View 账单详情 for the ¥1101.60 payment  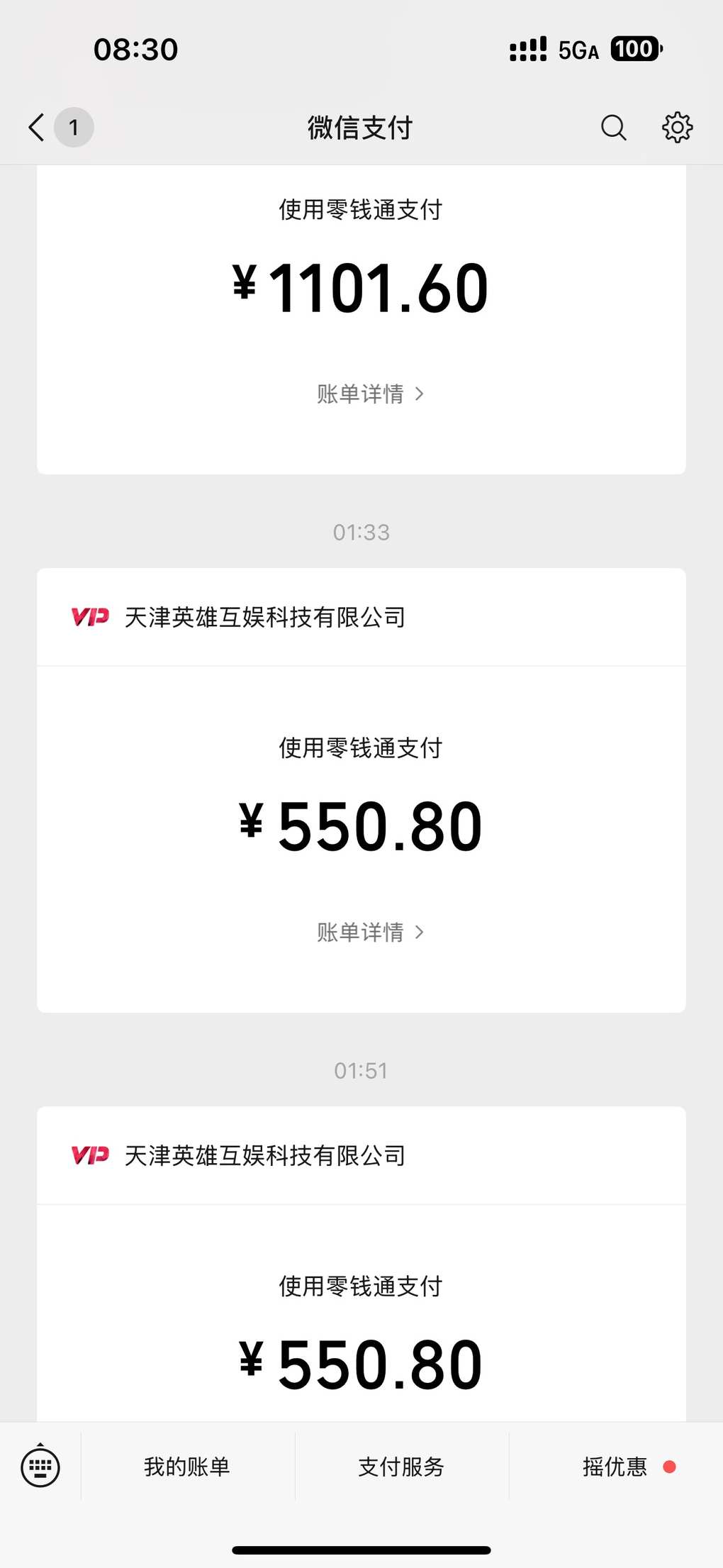[369, 394]
